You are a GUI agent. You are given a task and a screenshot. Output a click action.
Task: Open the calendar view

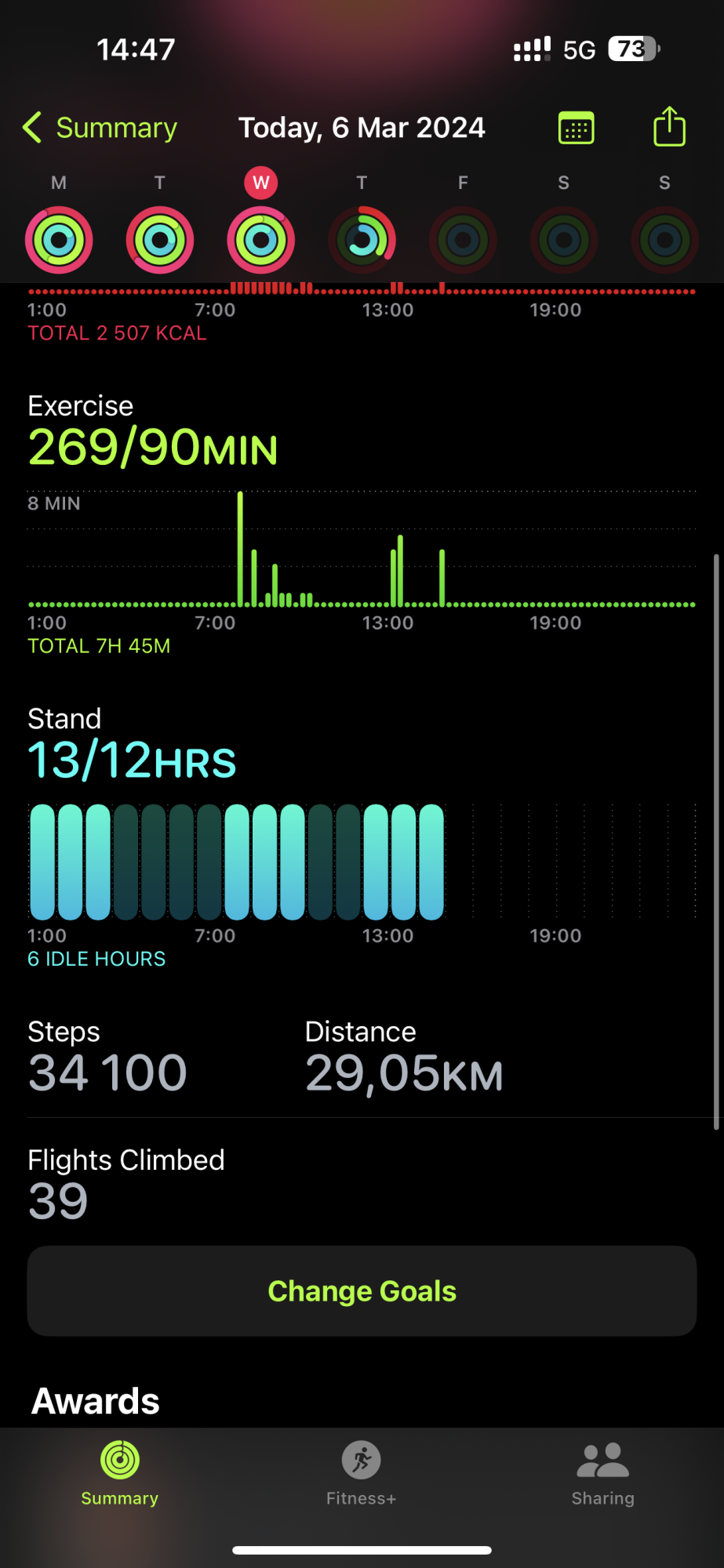click(576, 128)
